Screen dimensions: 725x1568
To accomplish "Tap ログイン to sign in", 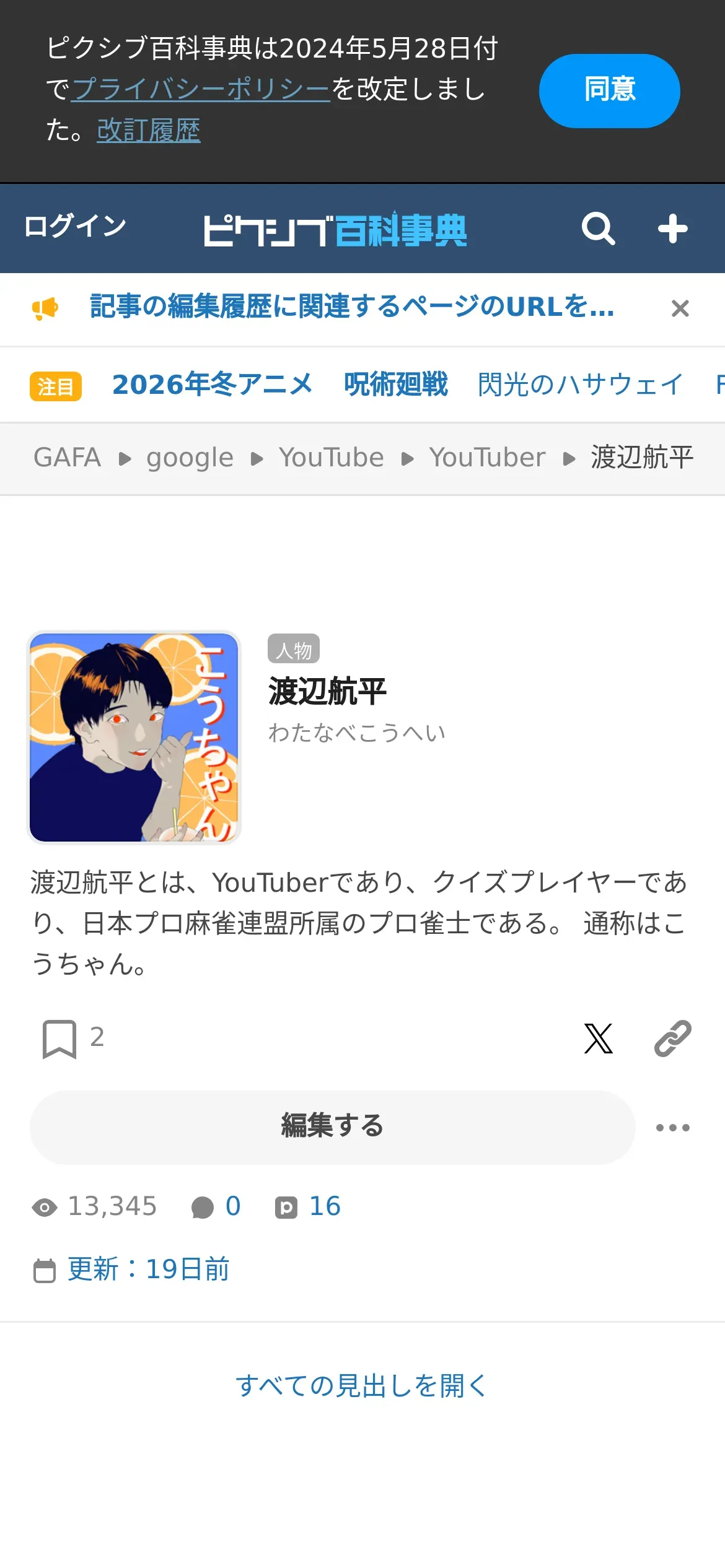I will point(75,227).
